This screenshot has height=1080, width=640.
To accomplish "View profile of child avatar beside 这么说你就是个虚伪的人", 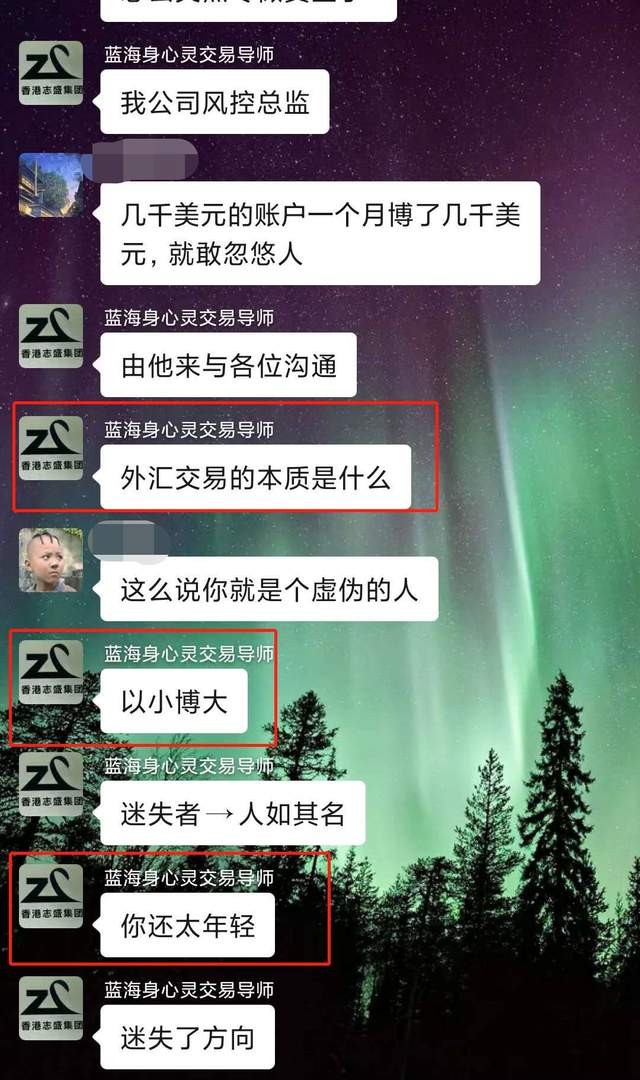I will click(51, 560).
